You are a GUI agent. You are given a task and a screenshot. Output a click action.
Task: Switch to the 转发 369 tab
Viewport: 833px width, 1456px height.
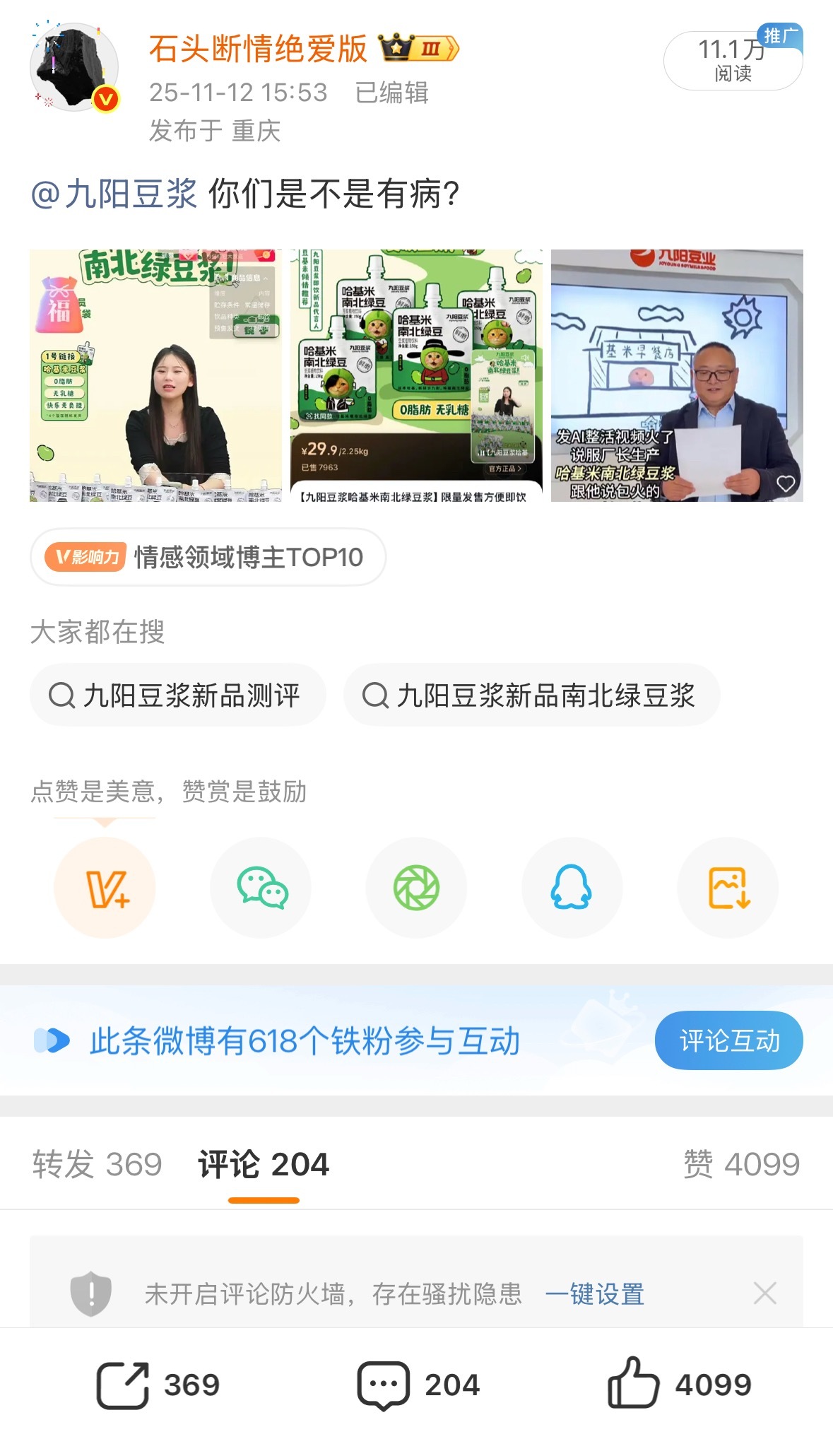click(x=98, y=1164)
